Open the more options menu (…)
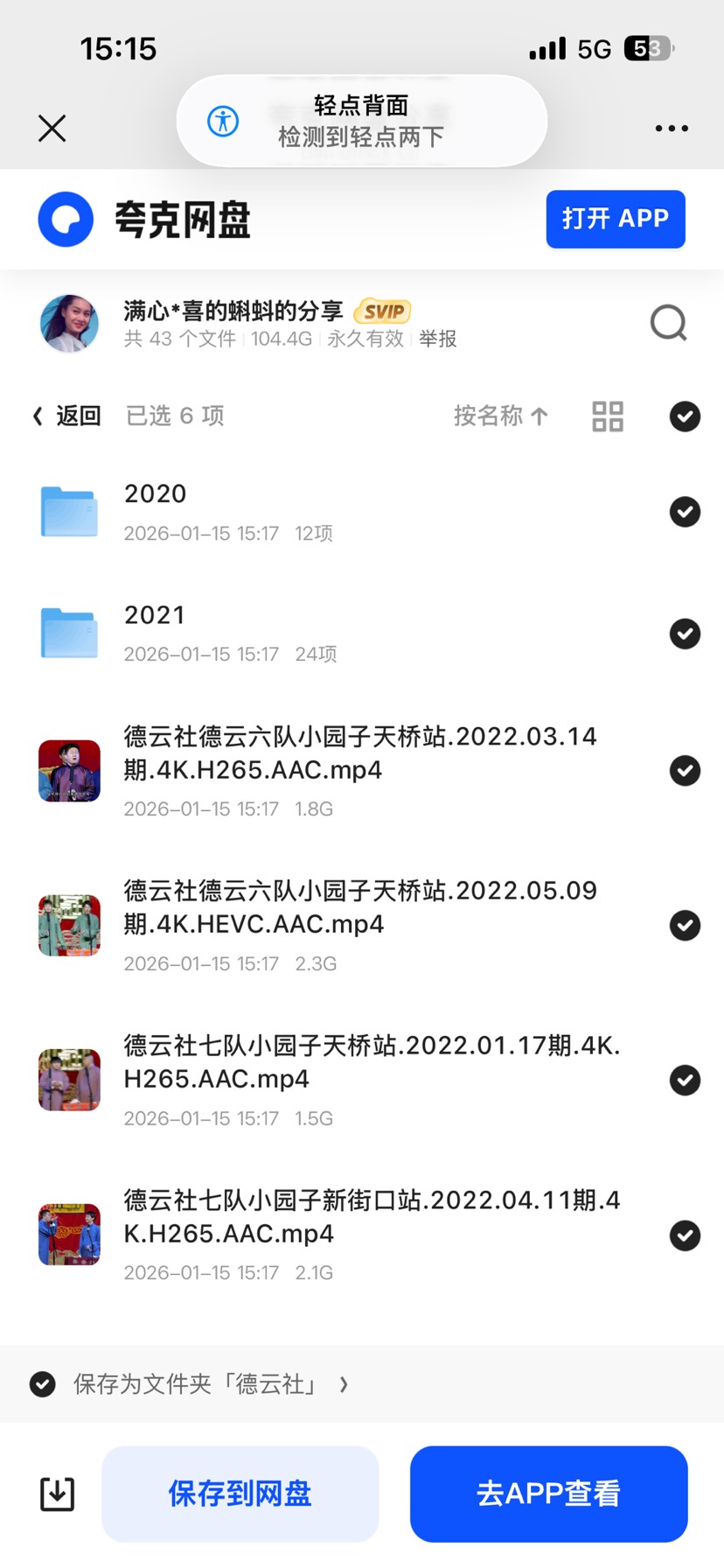 click(671, 127)
